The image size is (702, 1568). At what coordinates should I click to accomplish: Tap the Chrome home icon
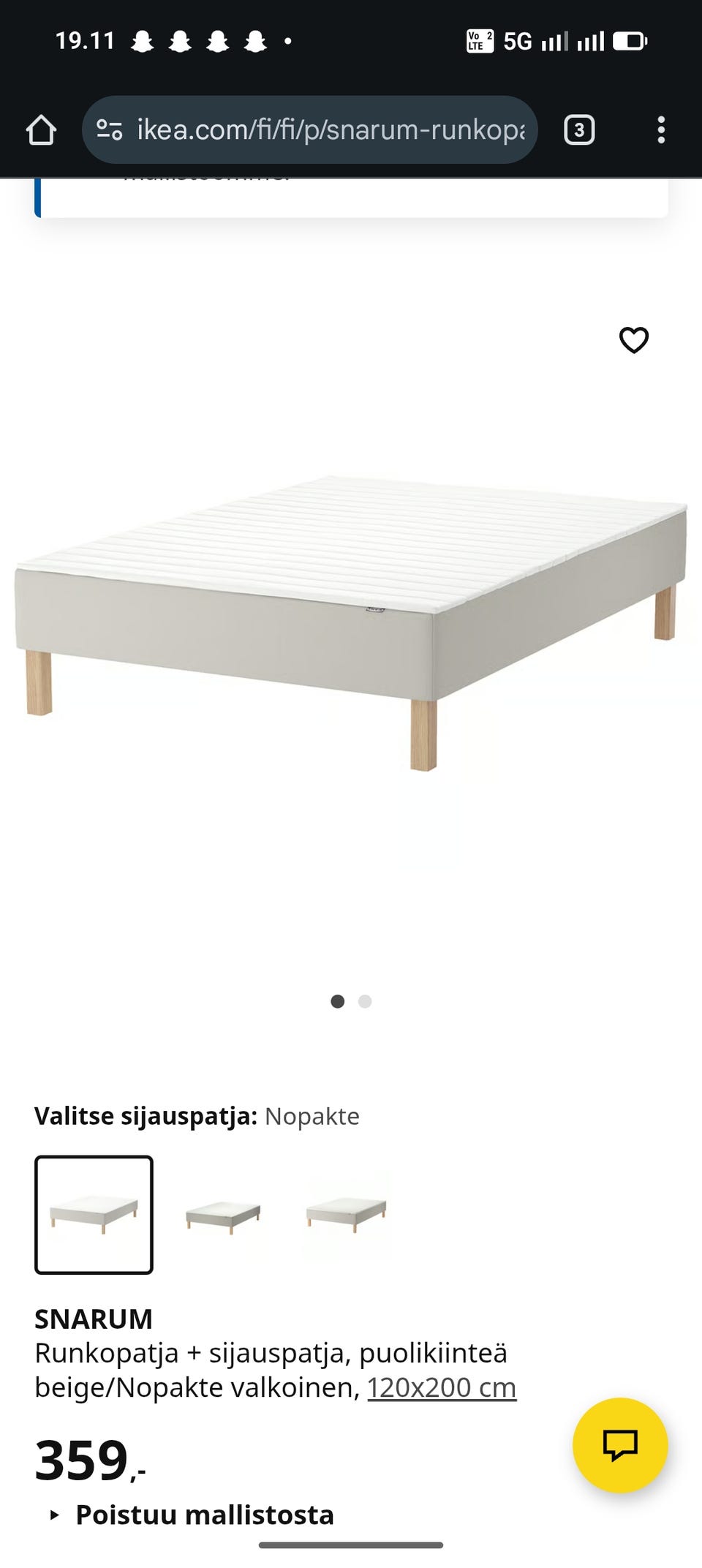coord(42,129)
